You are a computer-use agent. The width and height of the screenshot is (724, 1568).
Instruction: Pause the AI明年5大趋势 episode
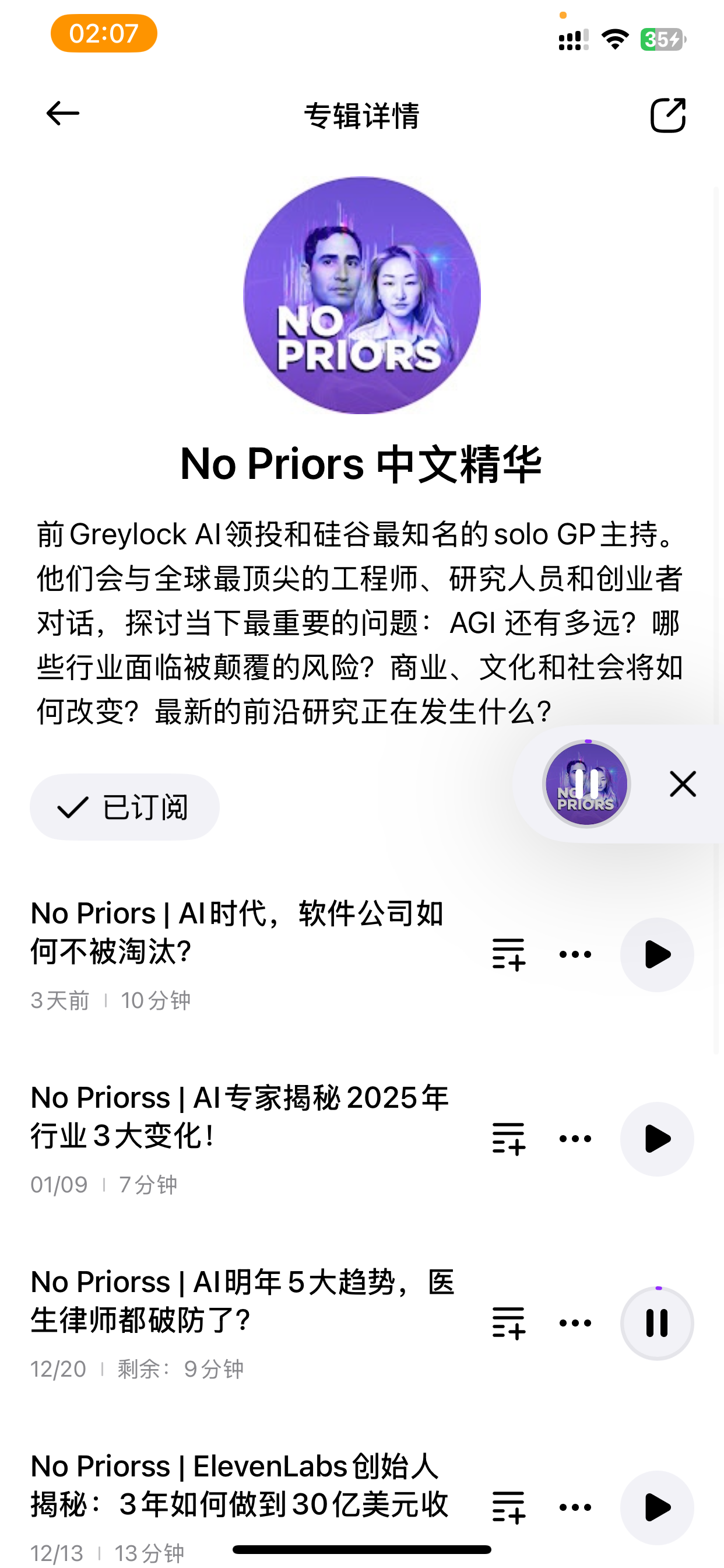pyautogui.click(x=656, y=1324)
